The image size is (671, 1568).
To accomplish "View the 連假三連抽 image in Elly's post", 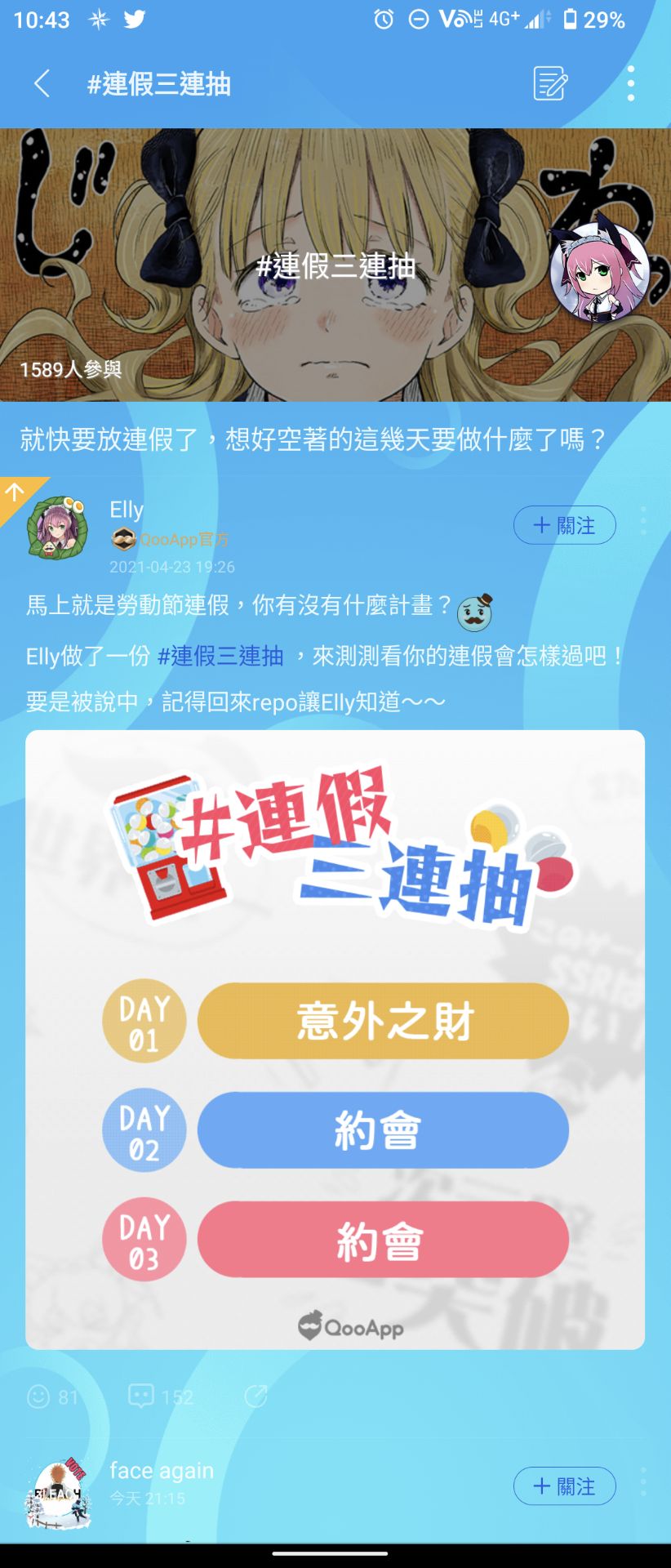I will [335, 1039].
